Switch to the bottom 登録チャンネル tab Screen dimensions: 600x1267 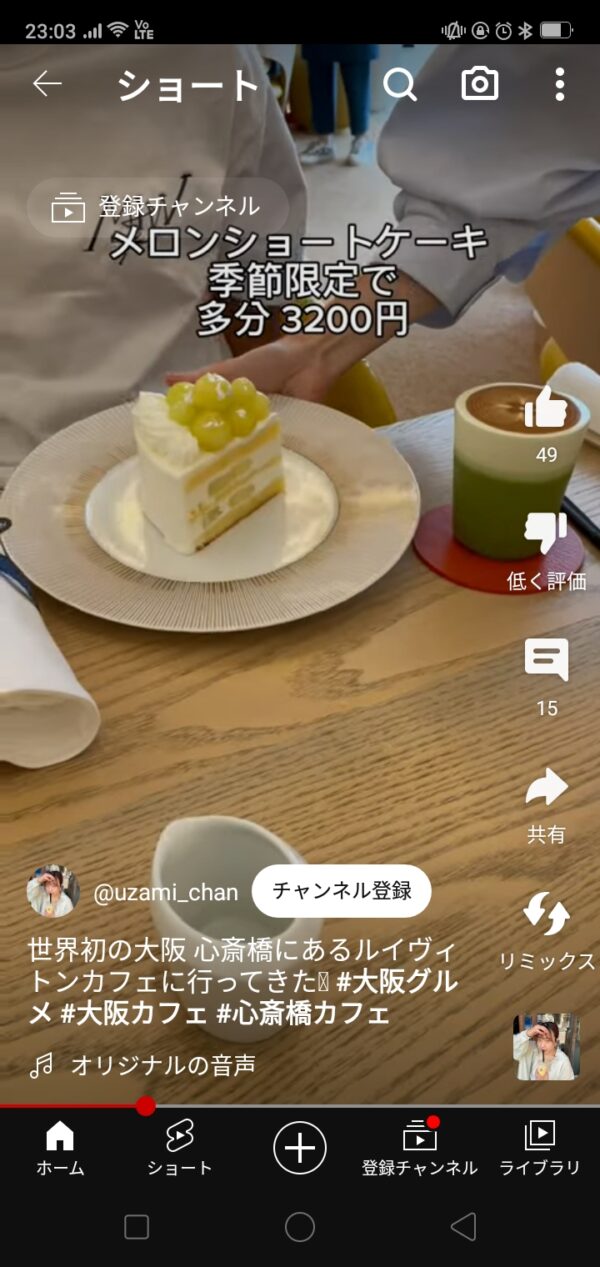[420, 1147]
